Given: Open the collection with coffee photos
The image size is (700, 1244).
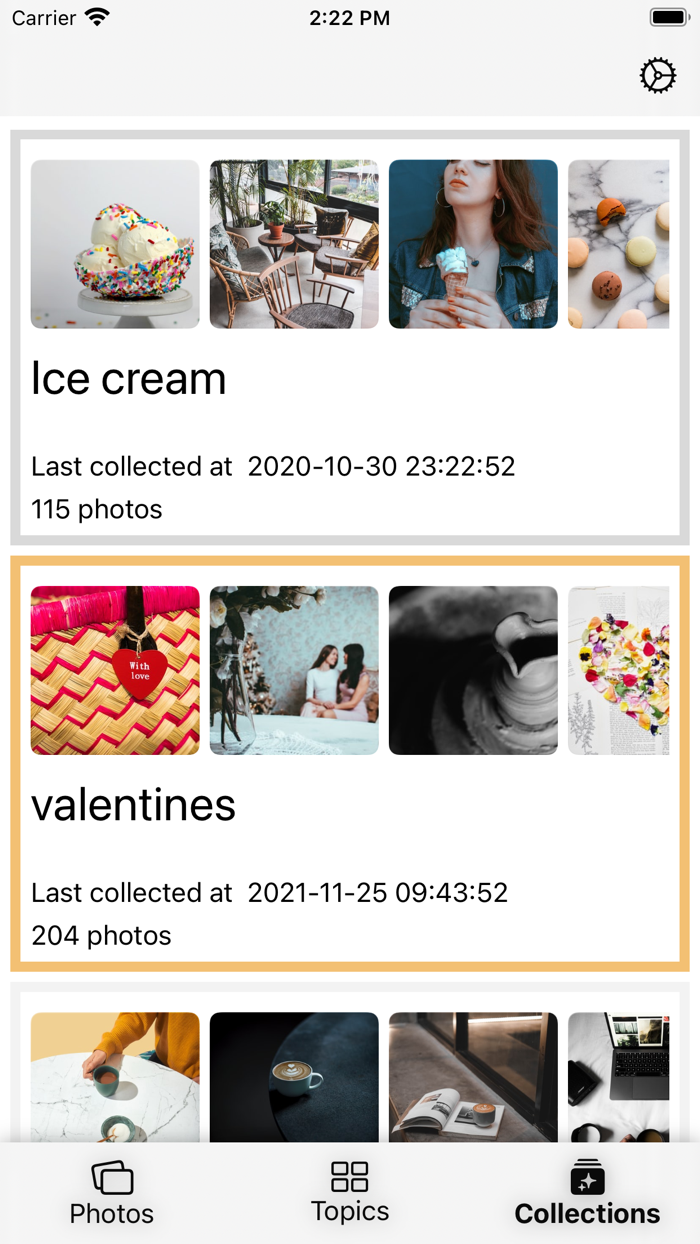Looking at the screenshot, I should (x=350, y=1075).
